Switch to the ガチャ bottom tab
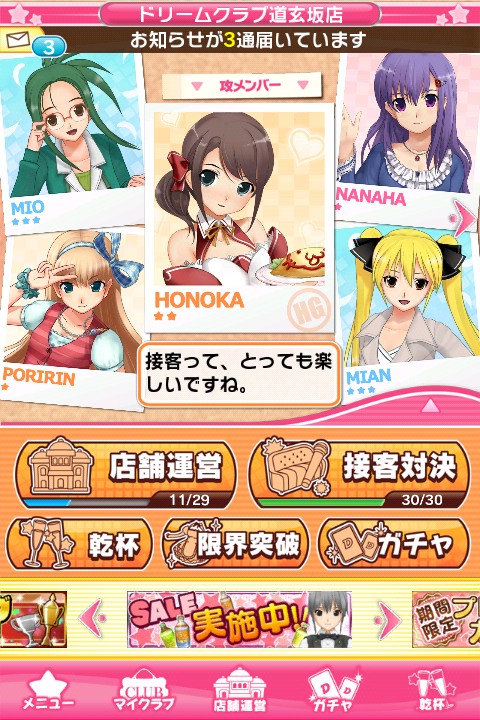 [333, 692]
